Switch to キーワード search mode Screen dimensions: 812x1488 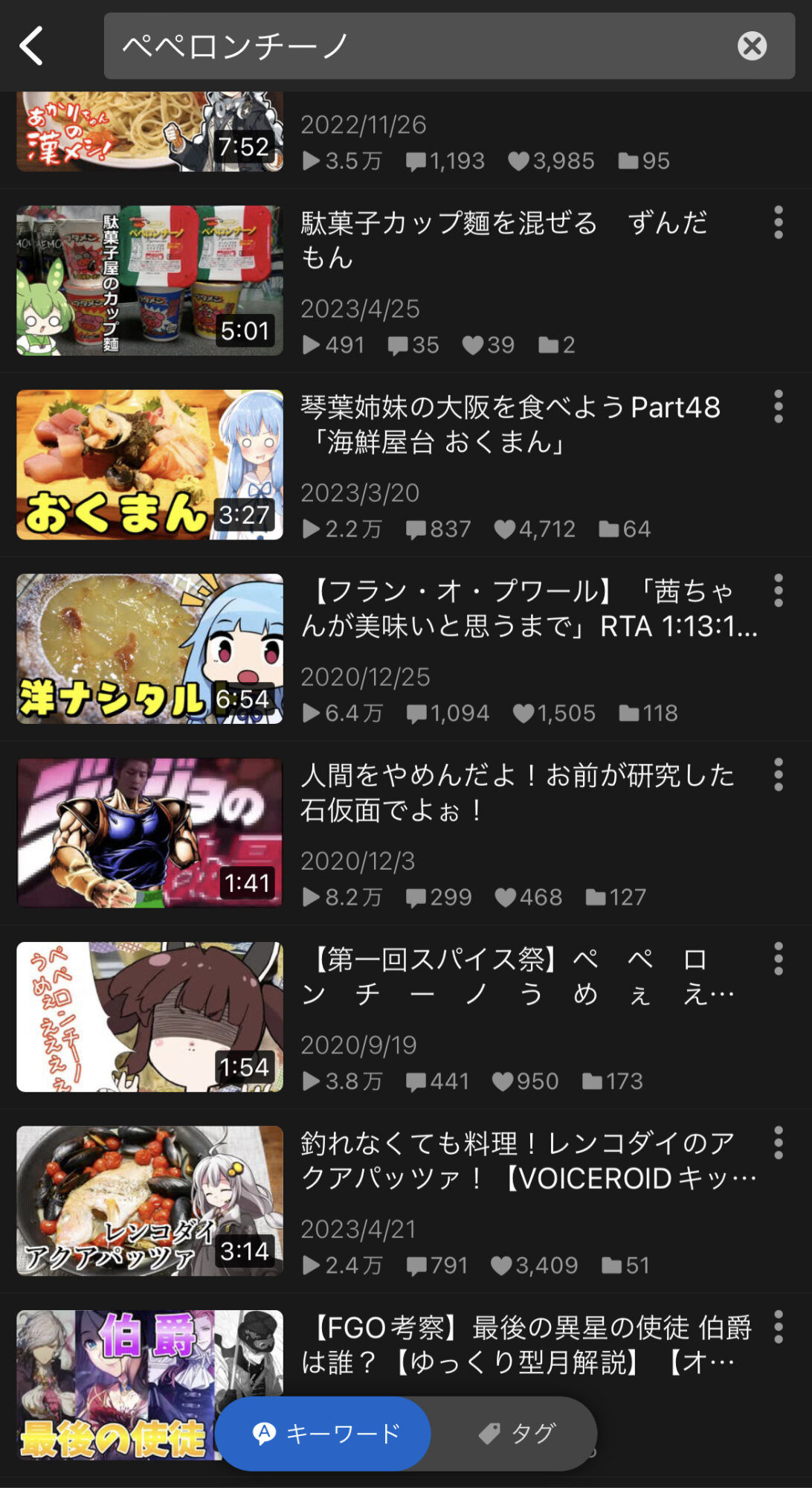324,1433
